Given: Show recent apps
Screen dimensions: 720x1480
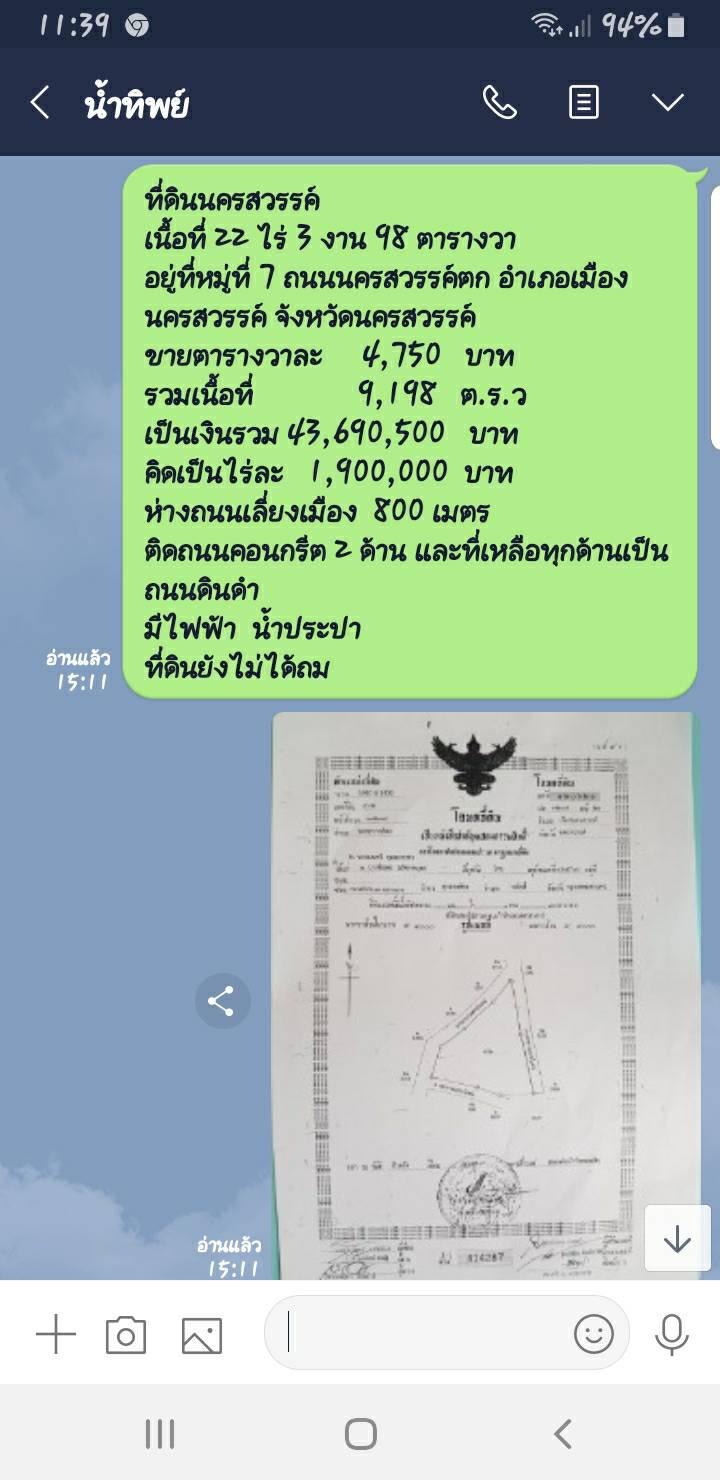Looking at the screenshot, I should coord(160,1434).
